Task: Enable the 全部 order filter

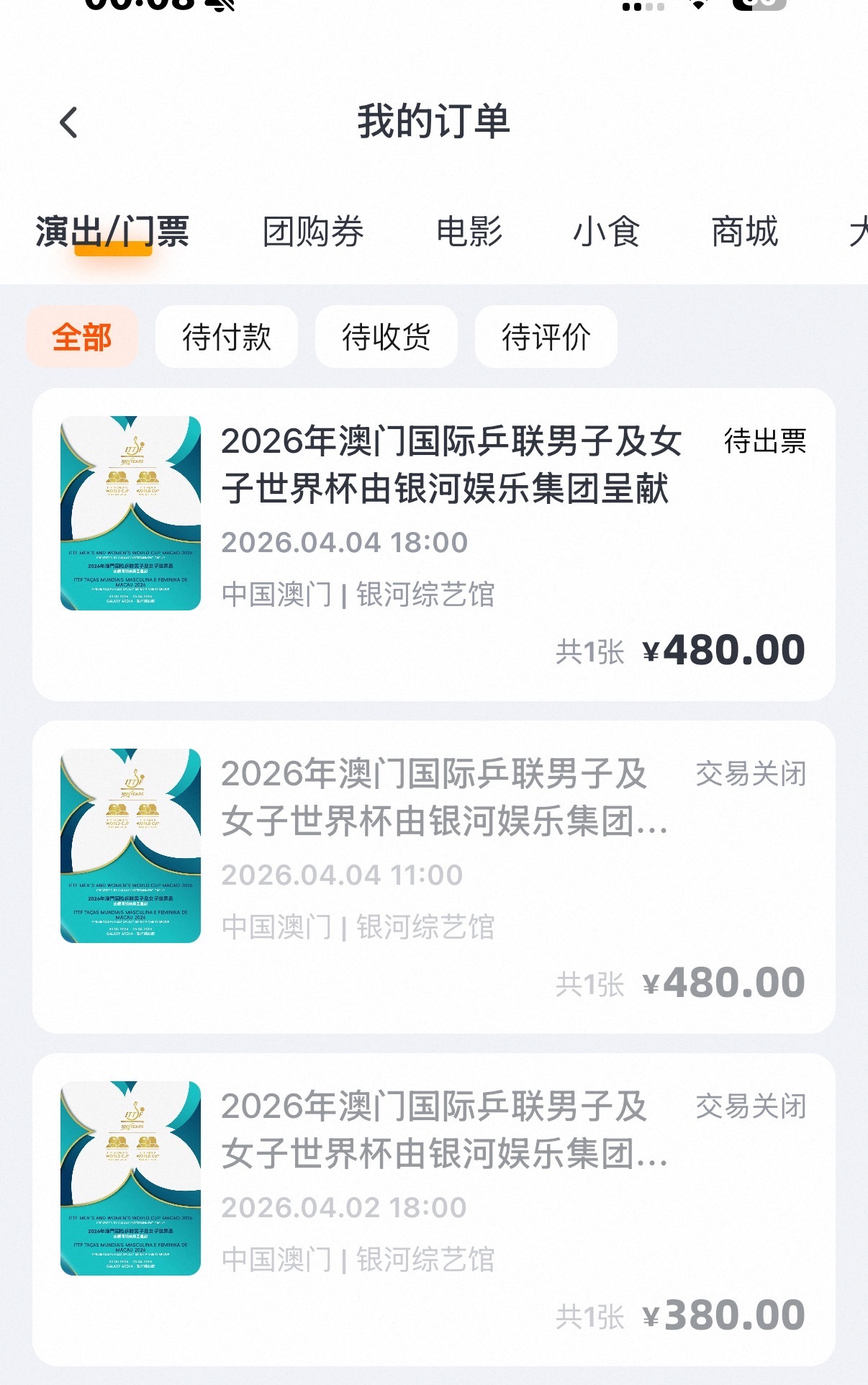Action: point(81,335)
